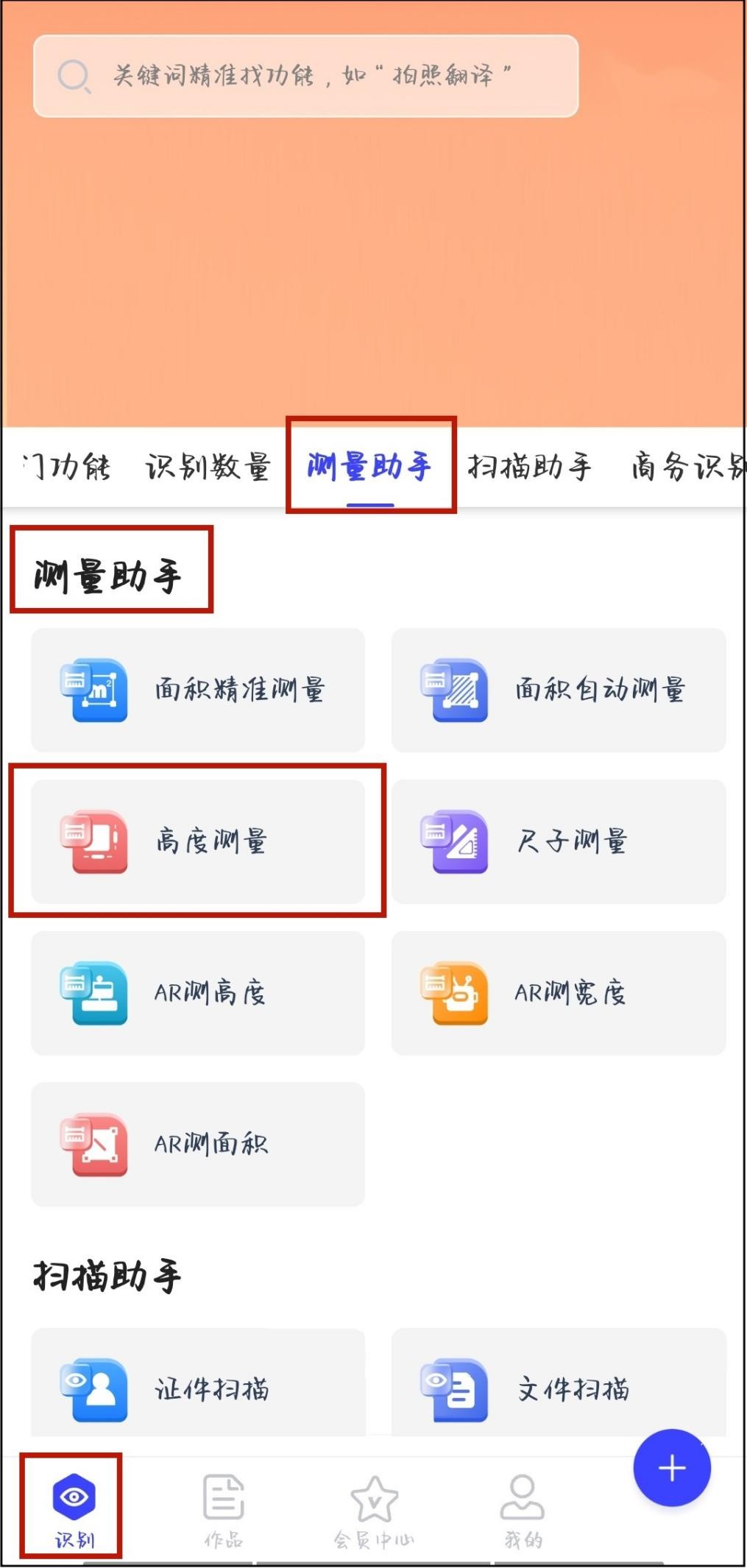Tap the keyword search box
The width and height of the screenshot is (747, 1568).
305,76
